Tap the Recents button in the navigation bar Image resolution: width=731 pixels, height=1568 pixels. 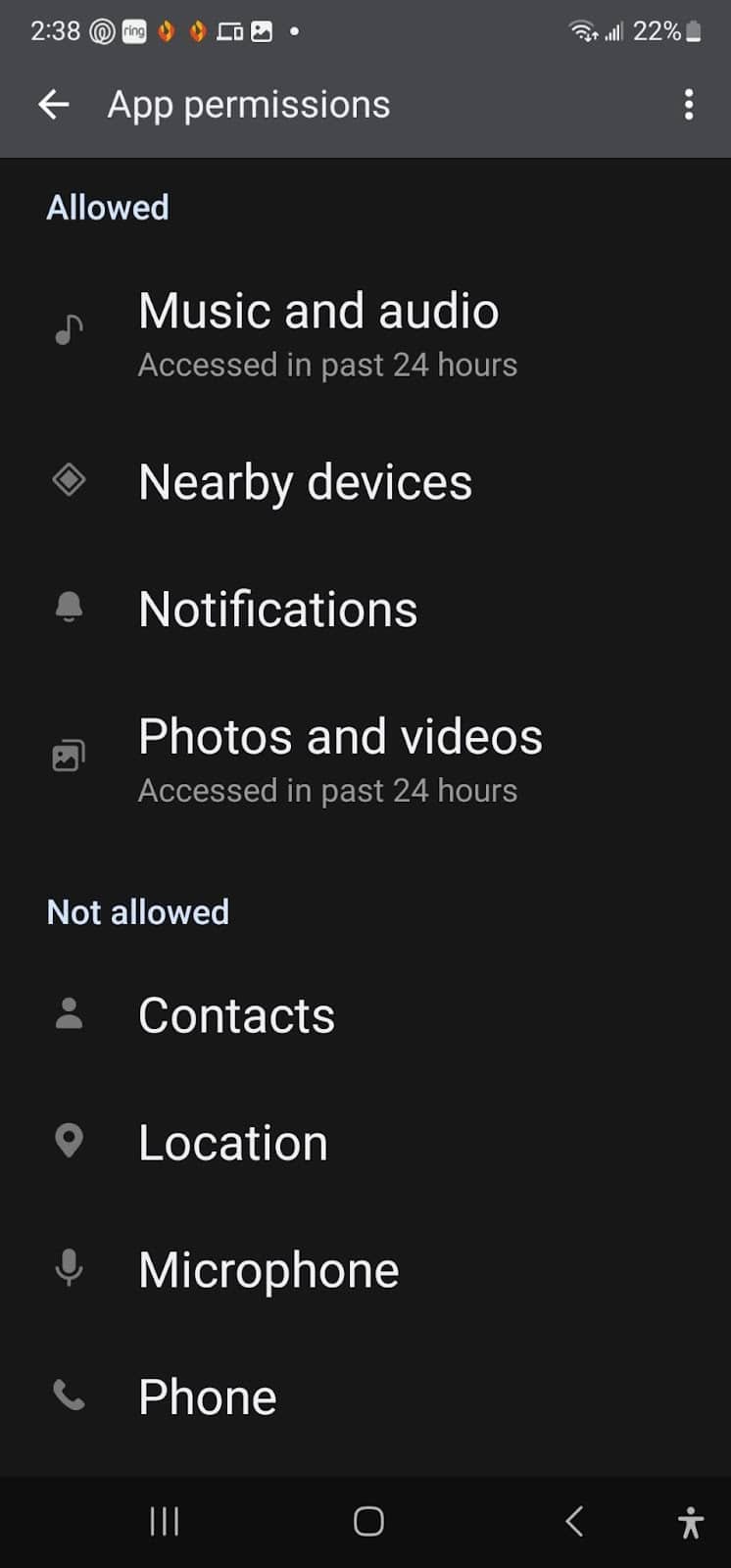click(x=163, y=1521)
